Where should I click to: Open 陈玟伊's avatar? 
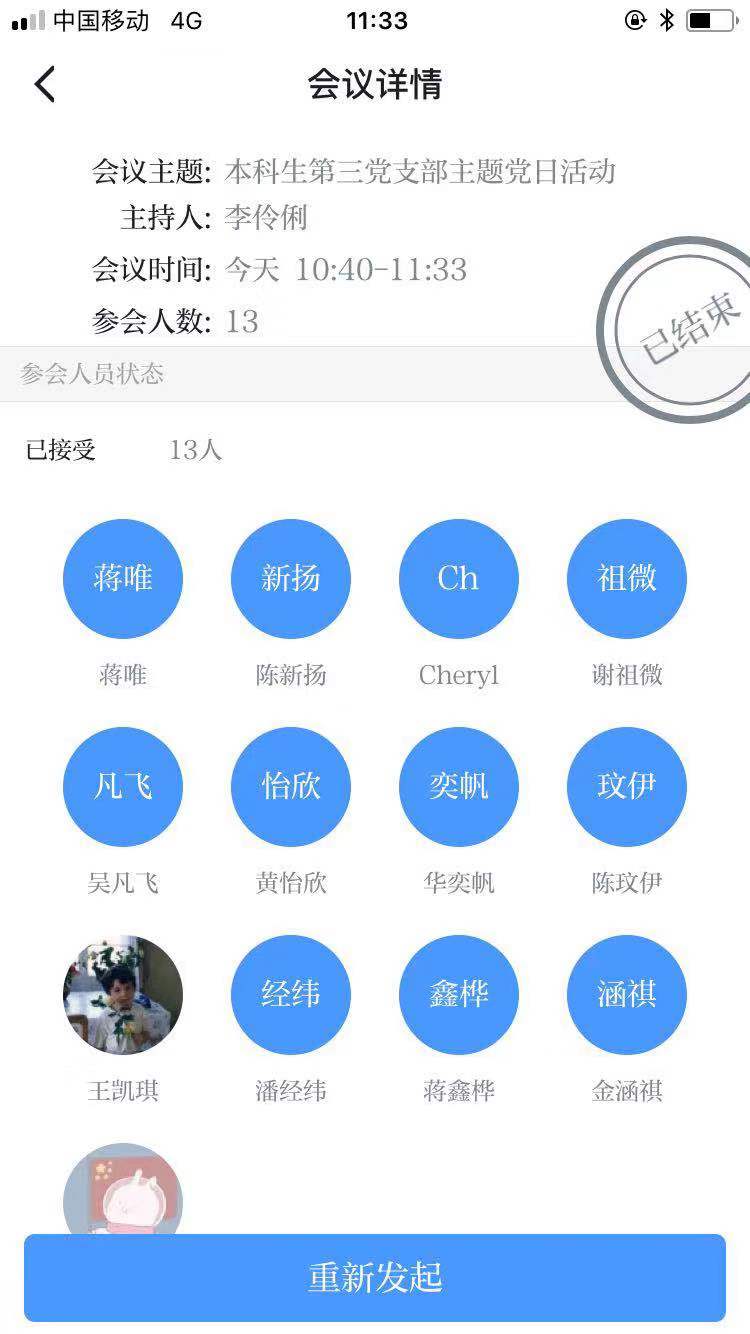627,787
